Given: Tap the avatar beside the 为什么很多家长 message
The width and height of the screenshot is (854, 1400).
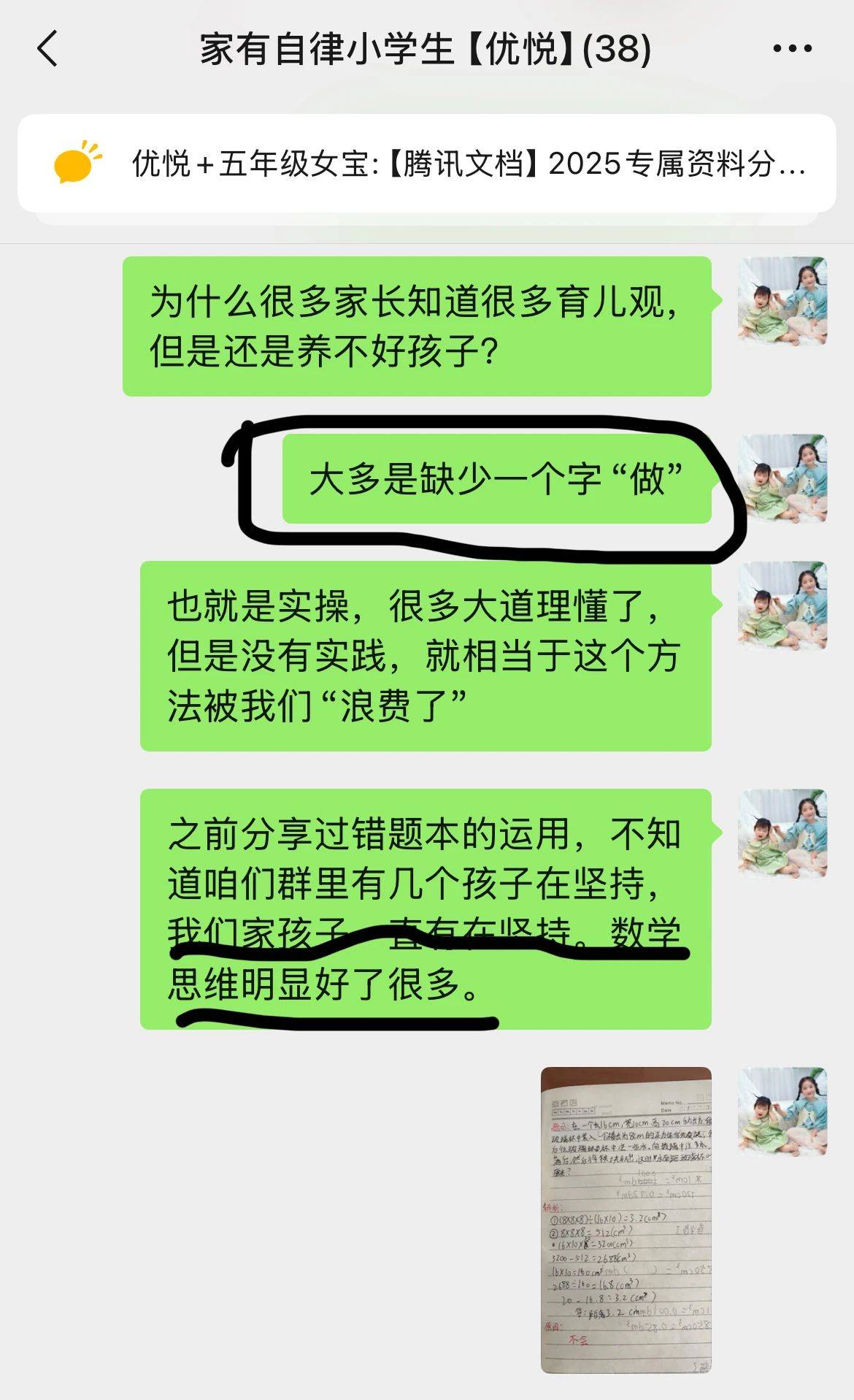Looking at the screenshot, I should click(x=782, y=301).
